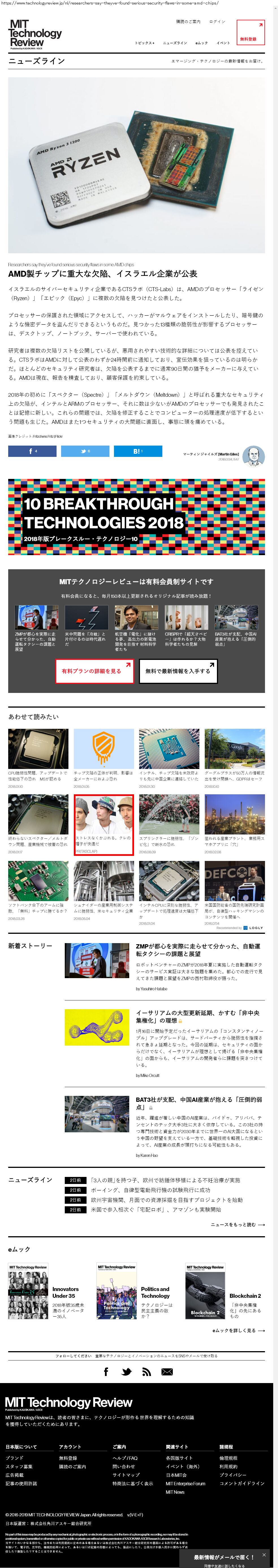Image resolution: width=278 pixels, height=1568 pixels.
Task: Open the トピックス menu in navigation
Action: 145,43
